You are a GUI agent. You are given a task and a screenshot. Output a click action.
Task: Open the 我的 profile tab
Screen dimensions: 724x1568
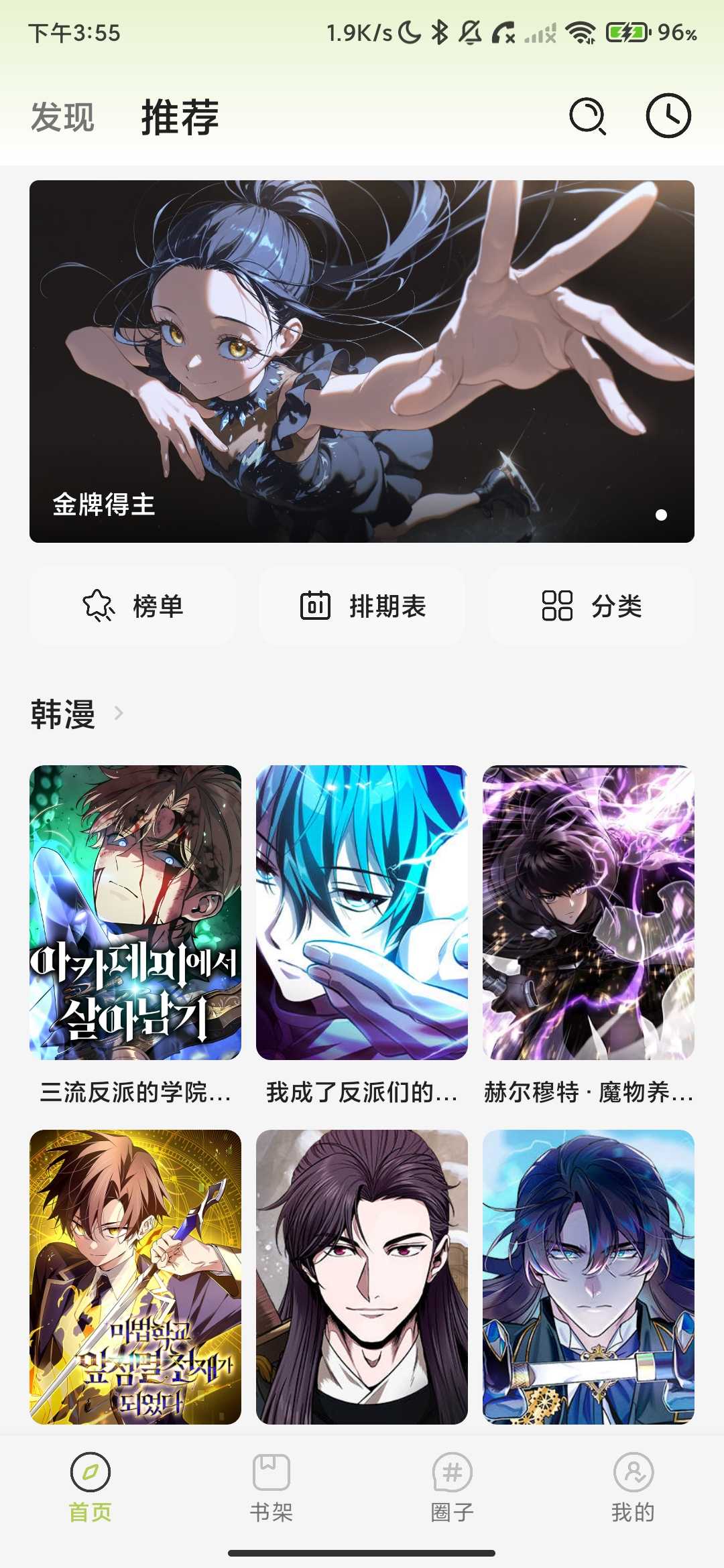click(633, 1487)
